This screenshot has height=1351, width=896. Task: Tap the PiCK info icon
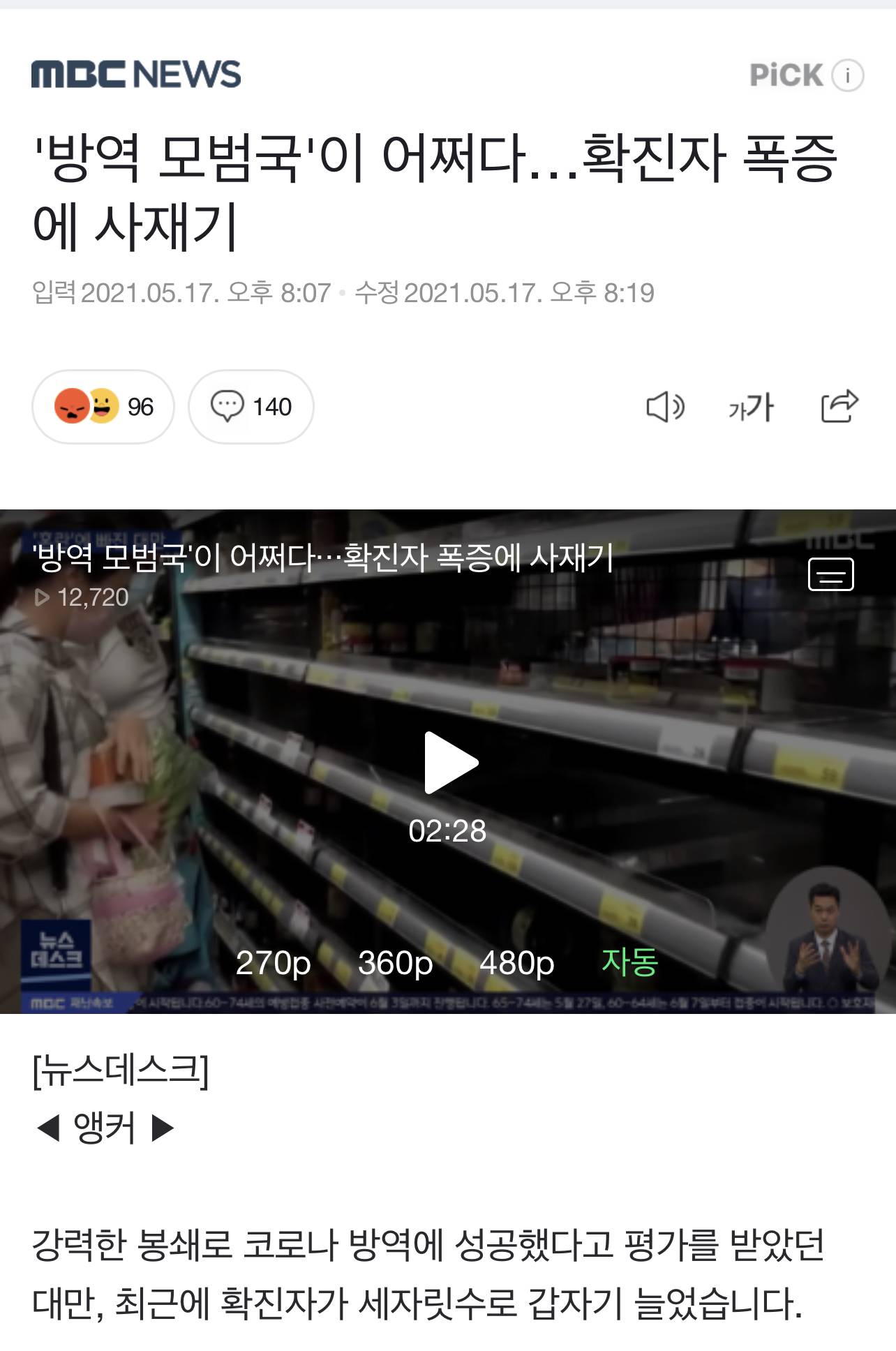coord(847,75)
